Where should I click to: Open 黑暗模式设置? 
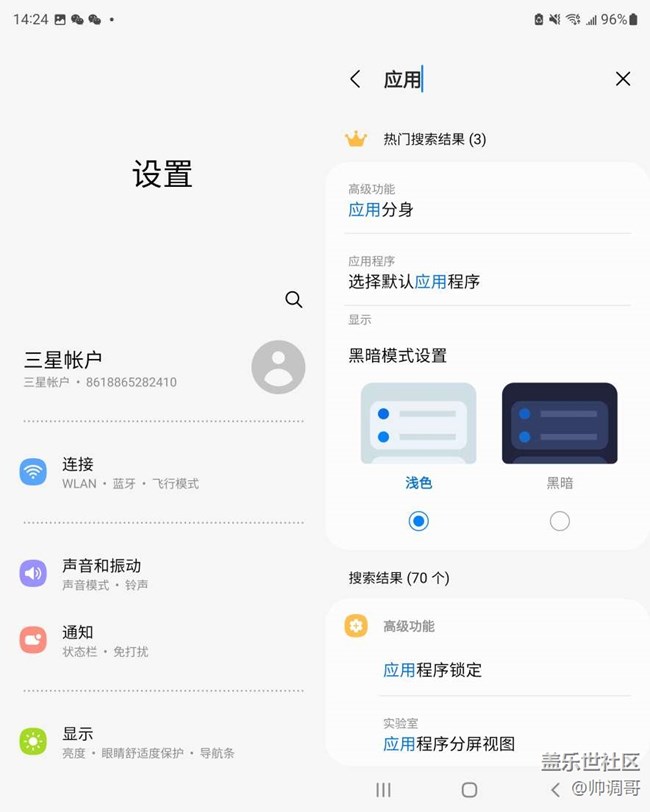pos(398,355)
